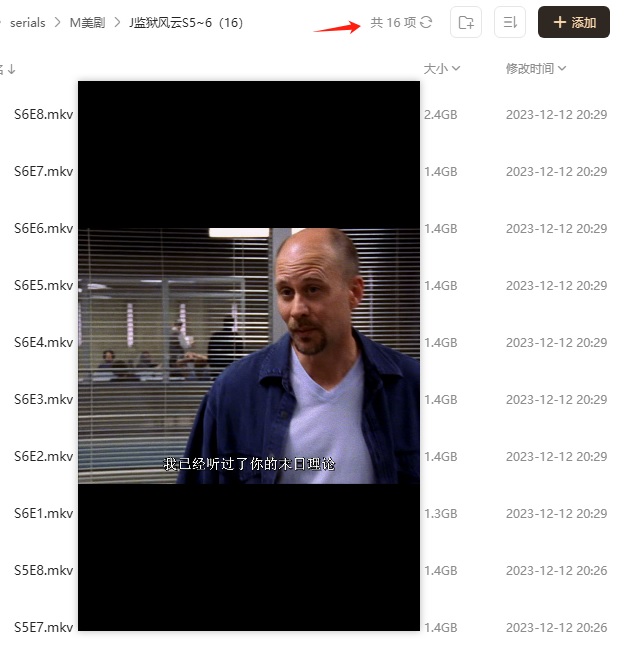This screenshot has width=639, height=653.
Task: Open the S6E4.mkv file
Action: coord(43,343)
